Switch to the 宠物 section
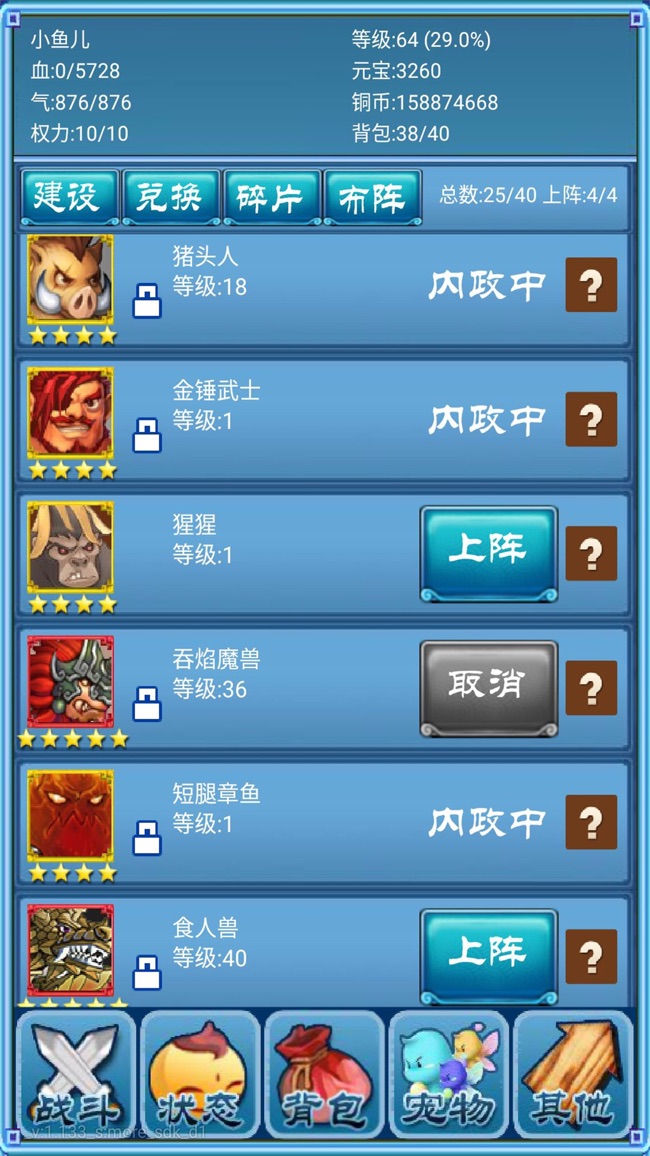650x1156 pixels. 448,1078
